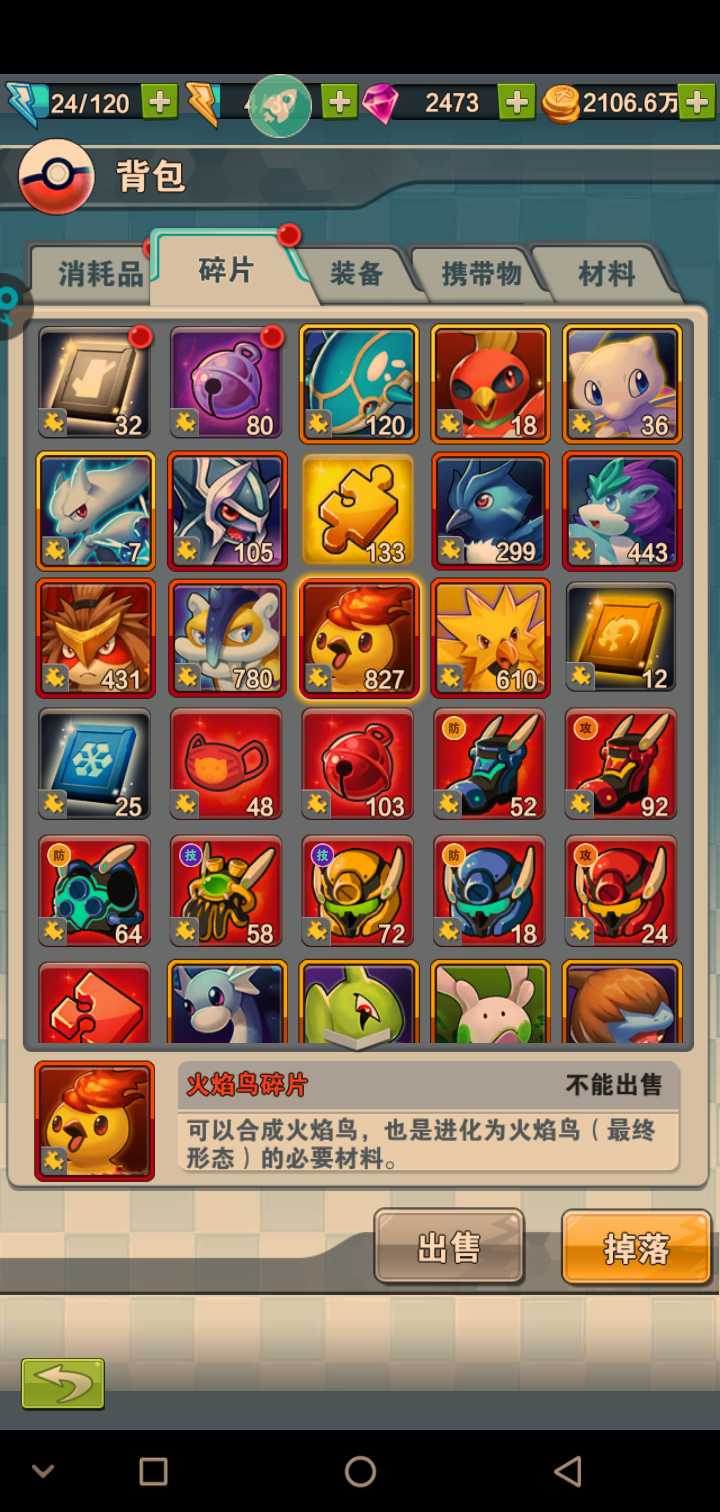Select the golden book item with 12
The width and height of the screenshot is (720, 1512).
(622, 638)
